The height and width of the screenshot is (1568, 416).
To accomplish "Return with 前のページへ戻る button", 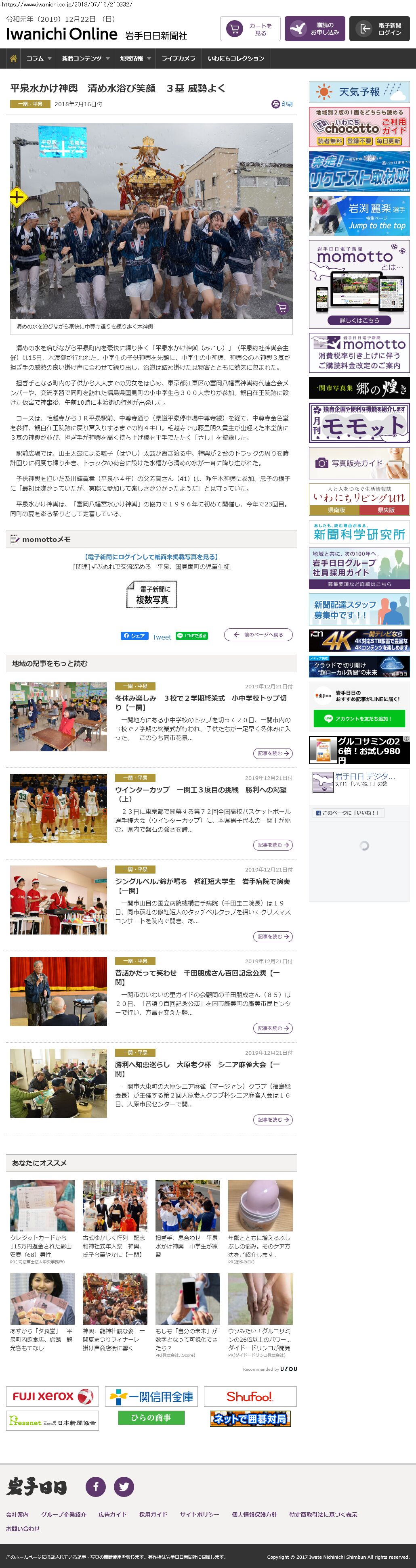I will (x=258, y=634).
